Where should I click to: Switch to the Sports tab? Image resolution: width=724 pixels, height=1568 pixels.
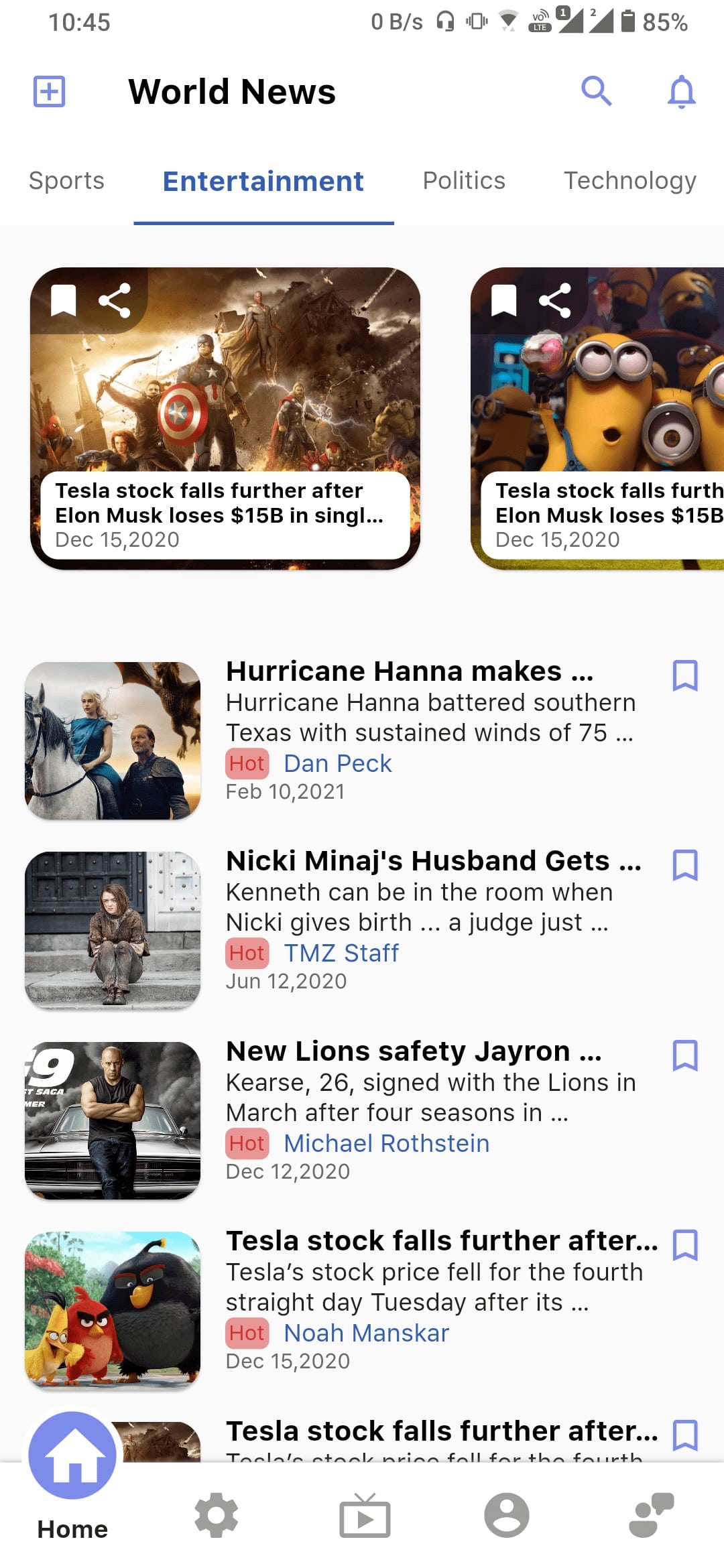click(x=66, y=181)
